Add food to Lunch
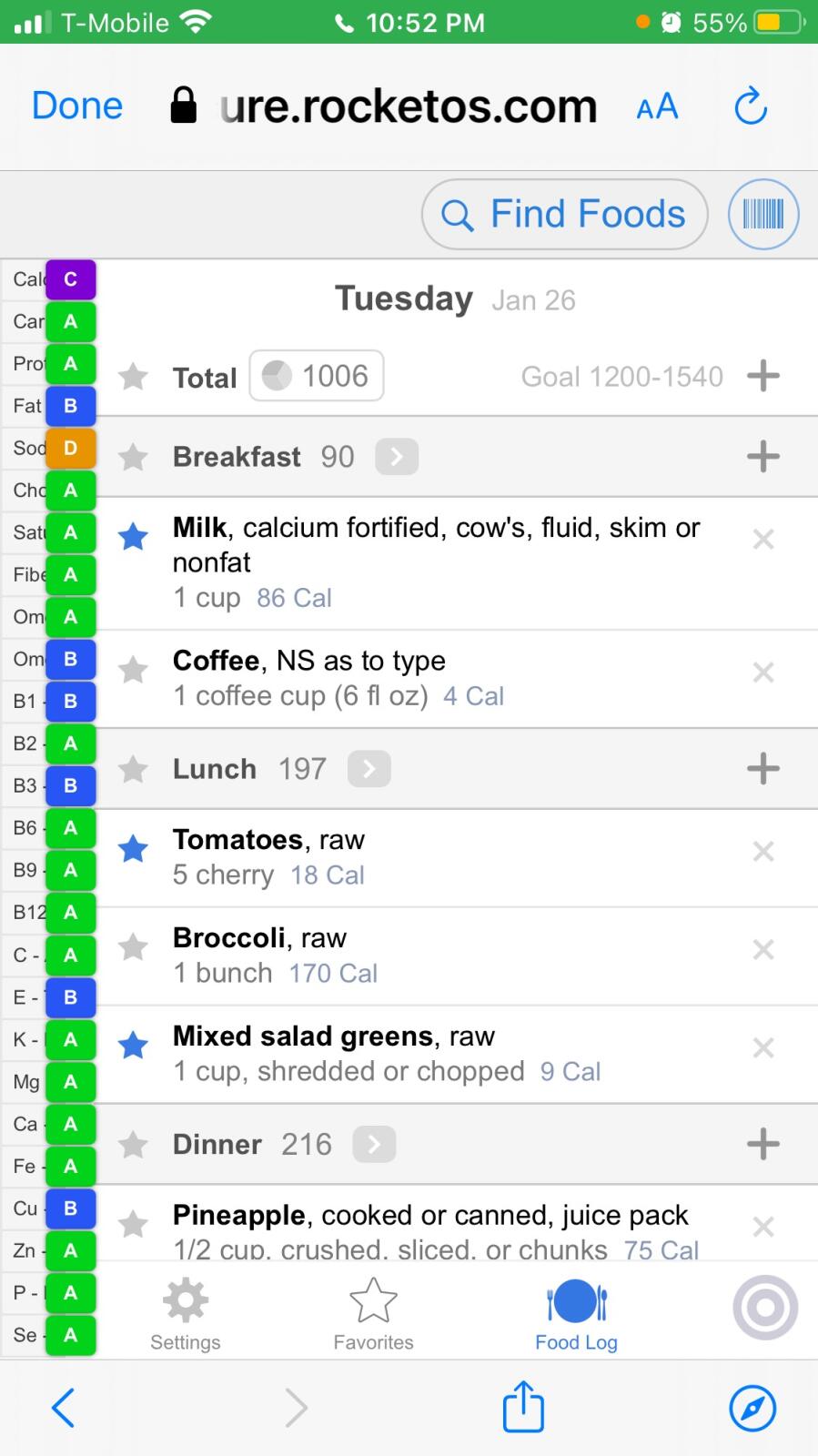The width and height of the screenshot is (818, 1456). (762, 769)
